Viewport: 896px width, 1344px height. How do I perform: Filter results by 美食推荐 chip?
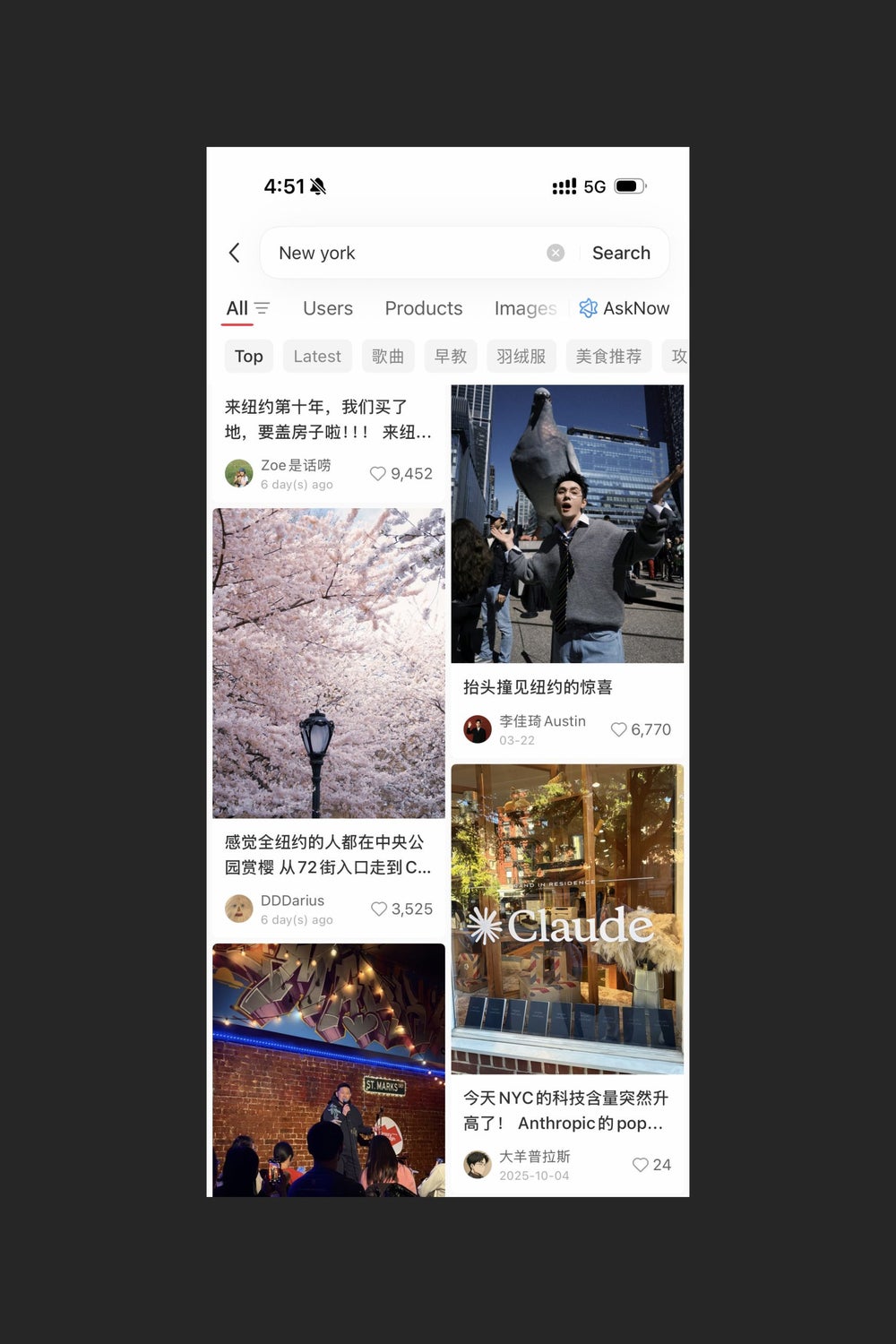[x=608, y=357]
